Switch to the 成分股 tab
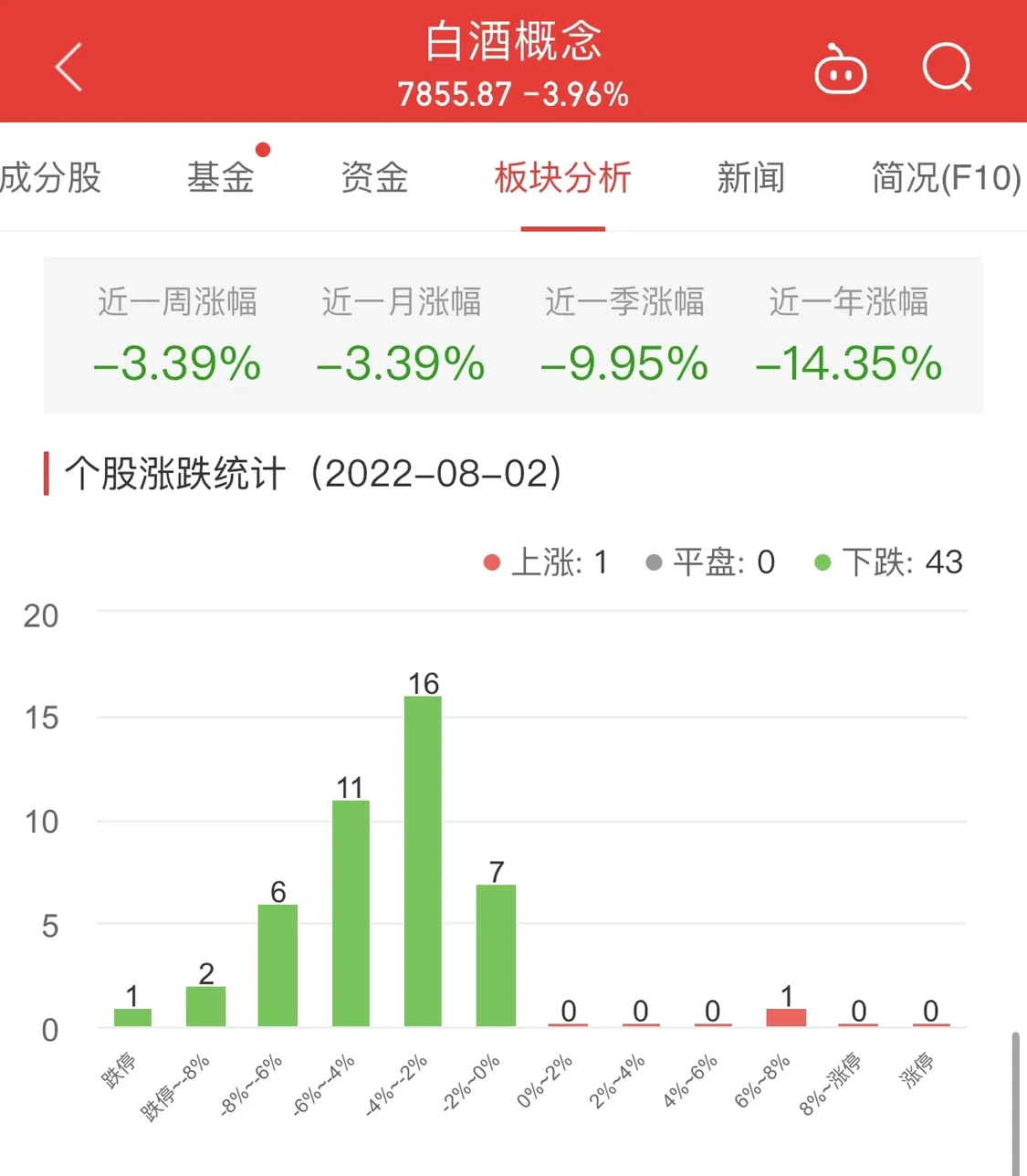Screen dimensions: 1027x1176 point(50,178)
